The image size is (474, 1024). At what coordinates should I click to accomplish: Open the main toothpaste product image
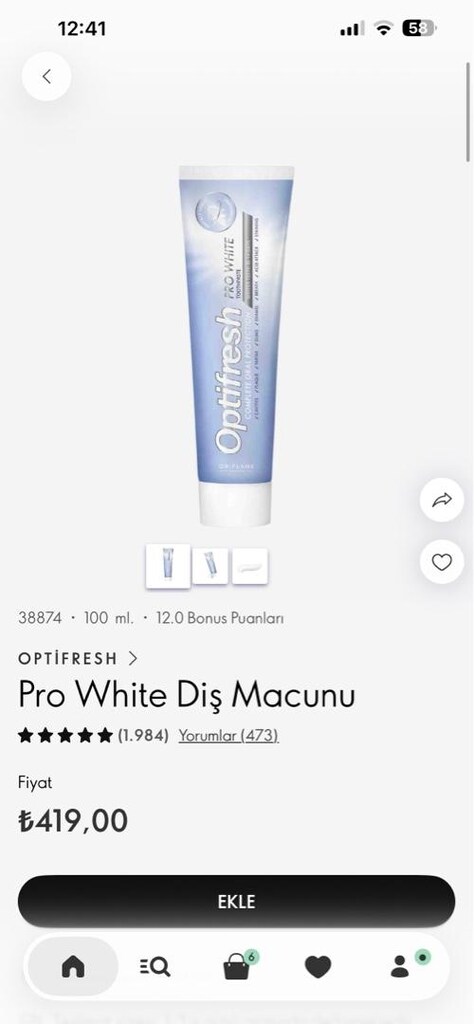coord(236,346)
